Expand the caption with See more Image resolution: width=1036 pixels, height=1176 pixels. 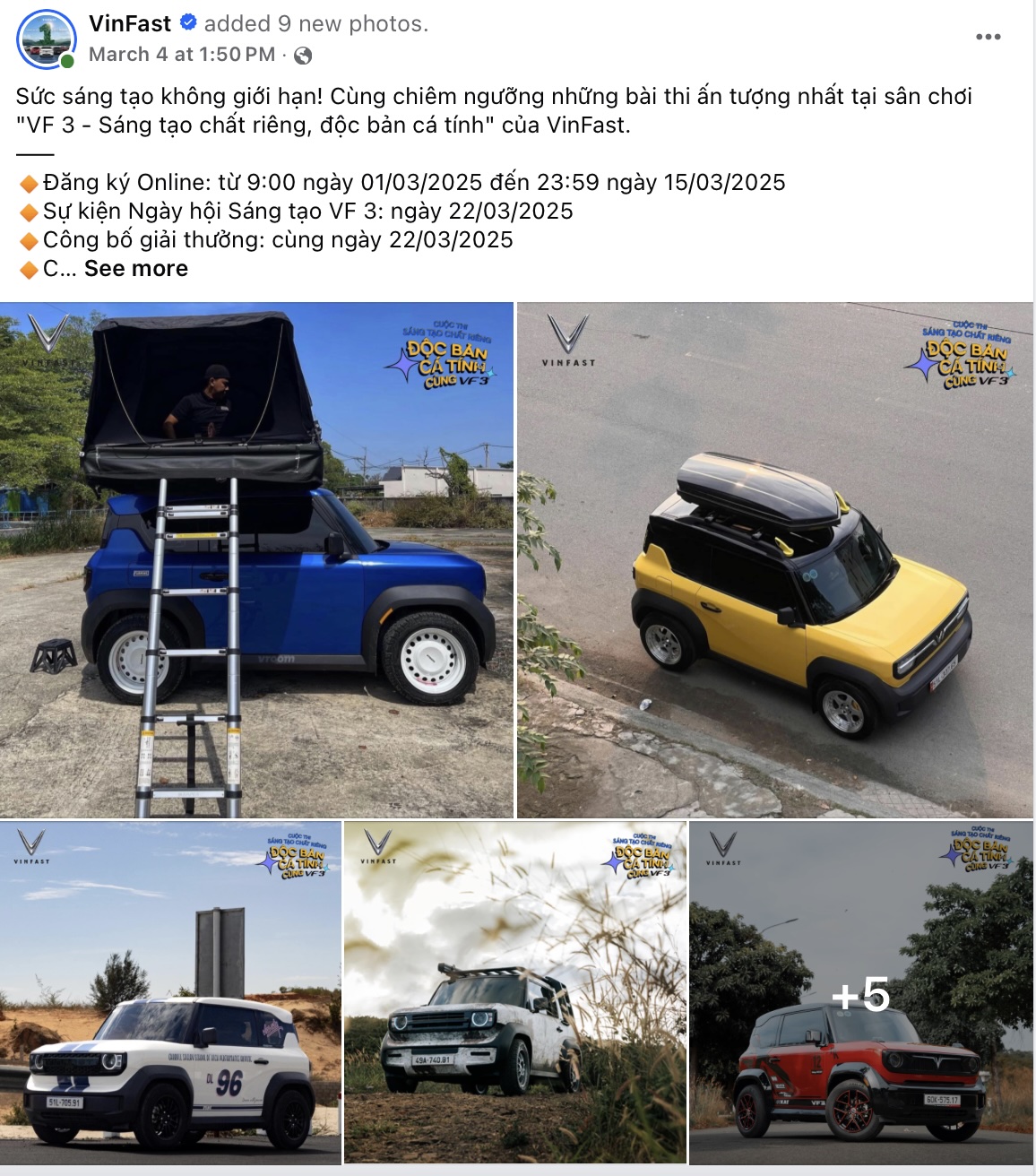click(x=136, y=269)
